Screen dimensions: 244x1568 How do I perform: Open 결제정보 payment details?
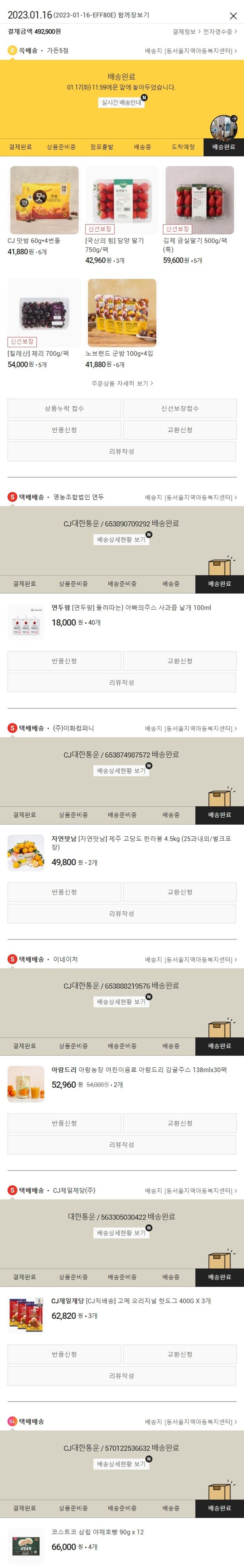(x=185, y=32)
